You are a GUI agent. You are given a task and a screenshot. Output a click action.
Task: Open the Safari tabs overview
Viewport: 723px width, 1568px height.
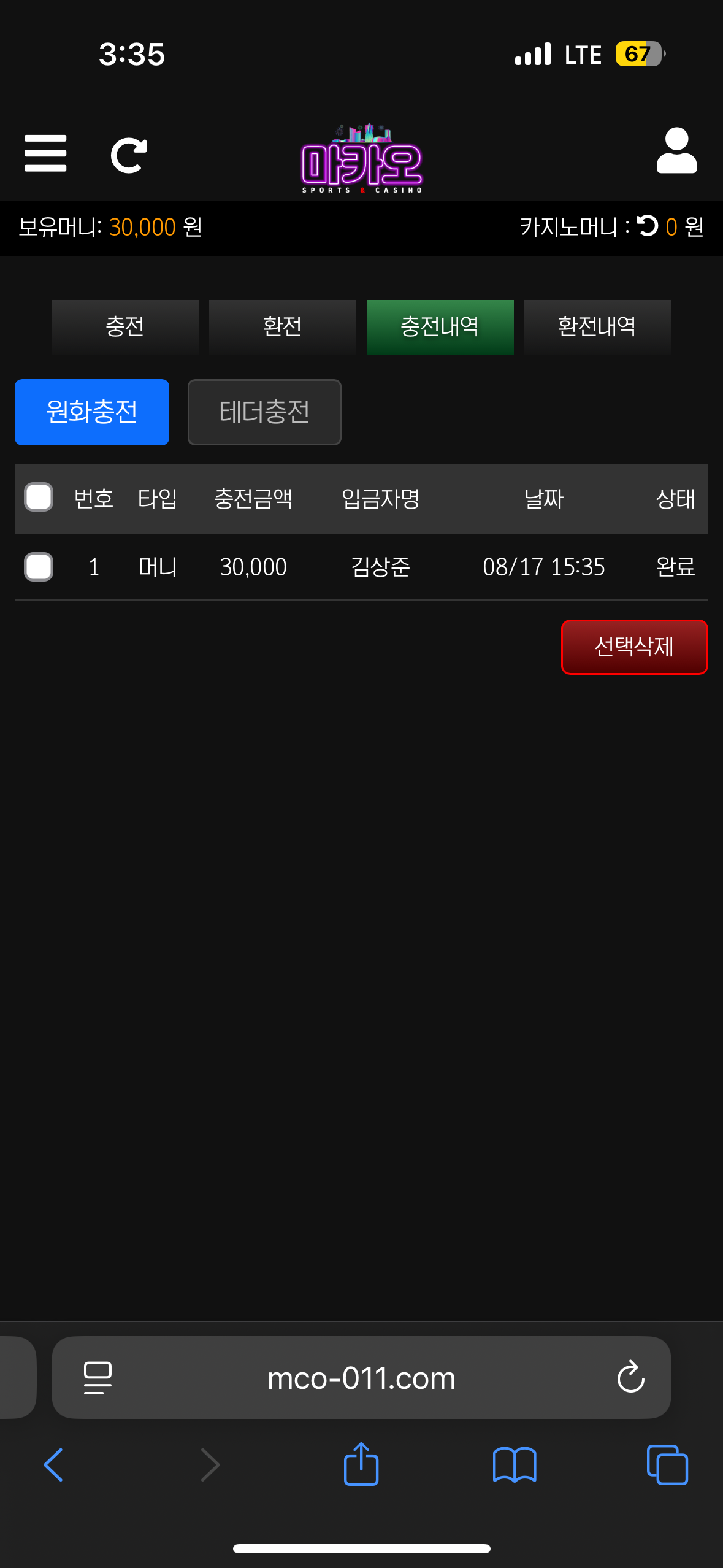click(x=667, y=1465)
